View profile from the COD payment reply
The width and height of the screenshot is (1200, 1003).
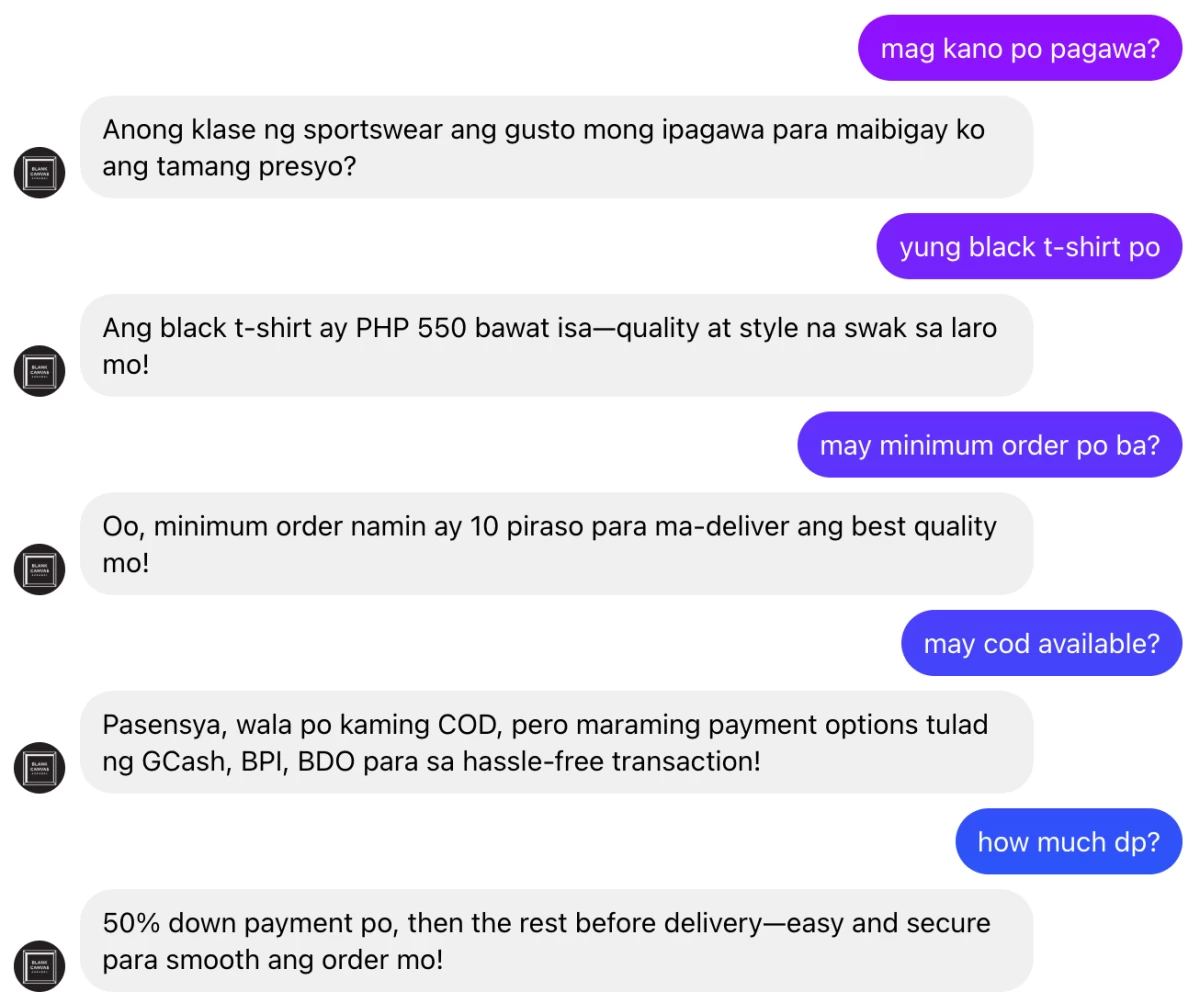tap(39, 767)
